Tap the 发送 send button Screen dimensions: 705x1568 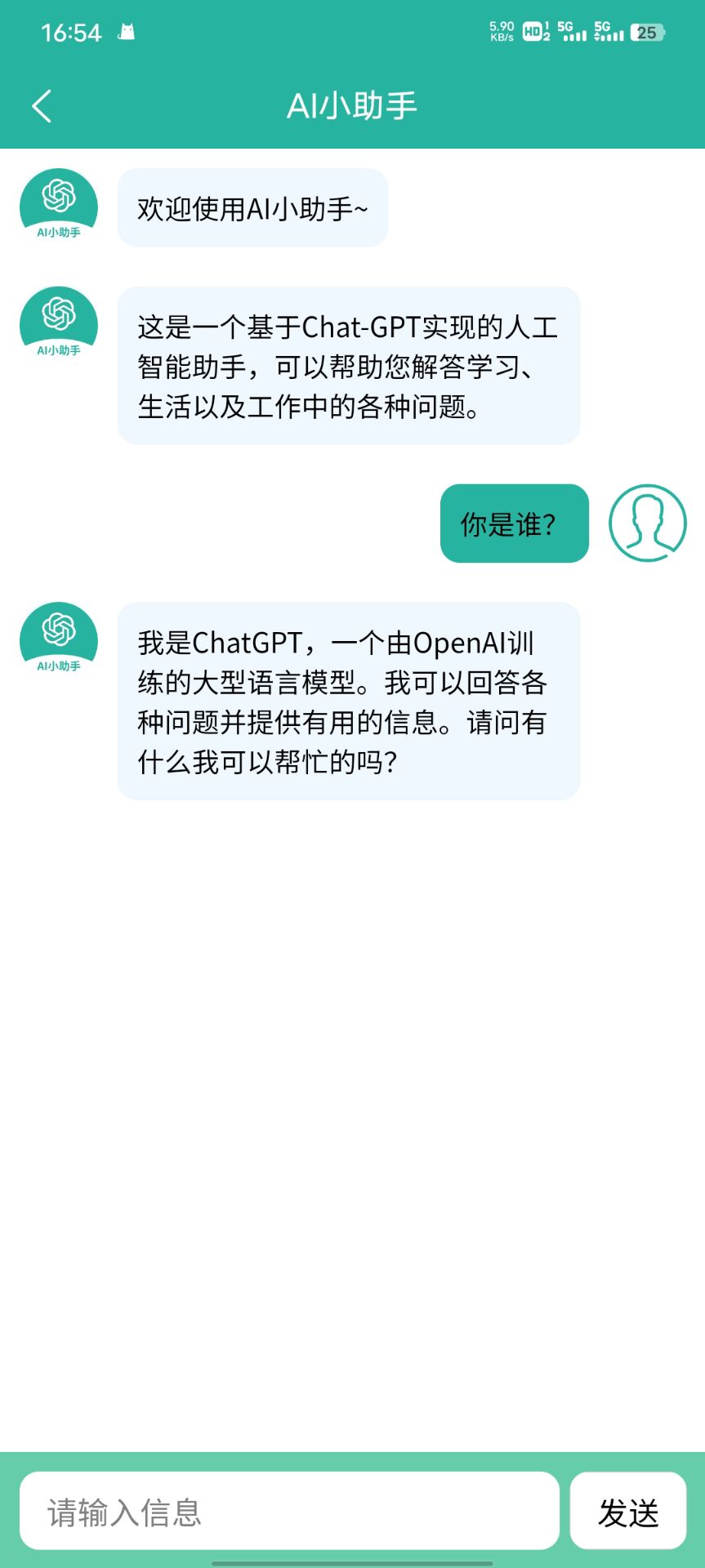pos(627,1511)
